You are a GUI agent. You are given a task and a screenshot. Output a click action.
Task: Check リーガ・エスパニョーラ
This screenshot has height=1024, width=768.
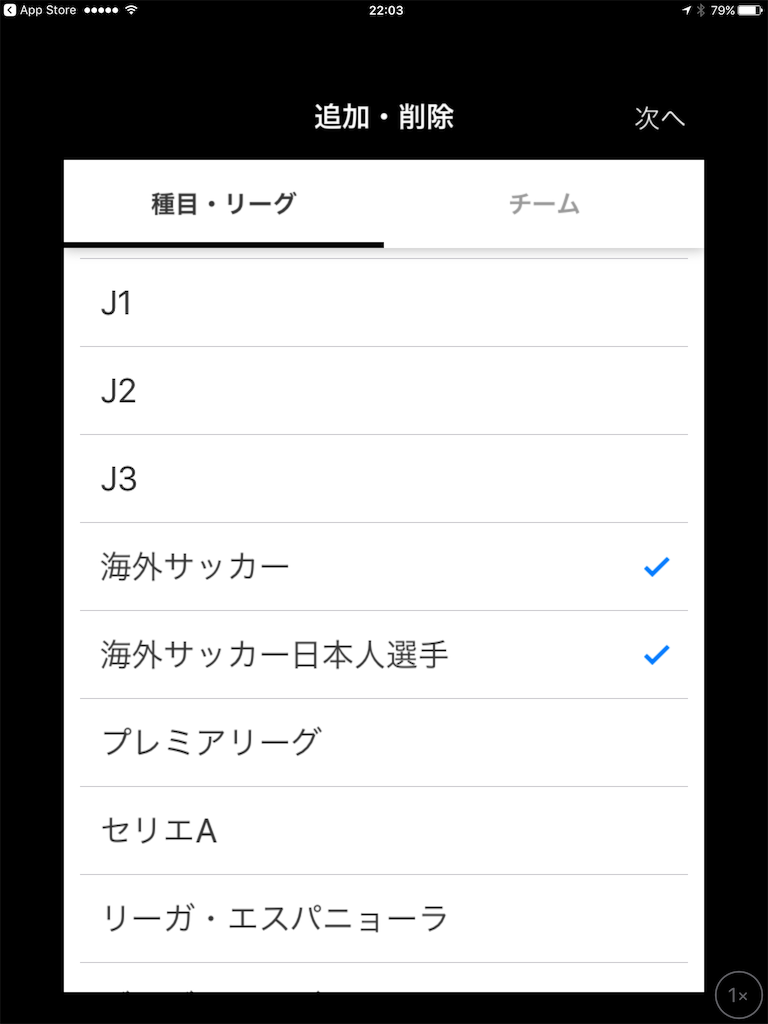pos(384,918)
